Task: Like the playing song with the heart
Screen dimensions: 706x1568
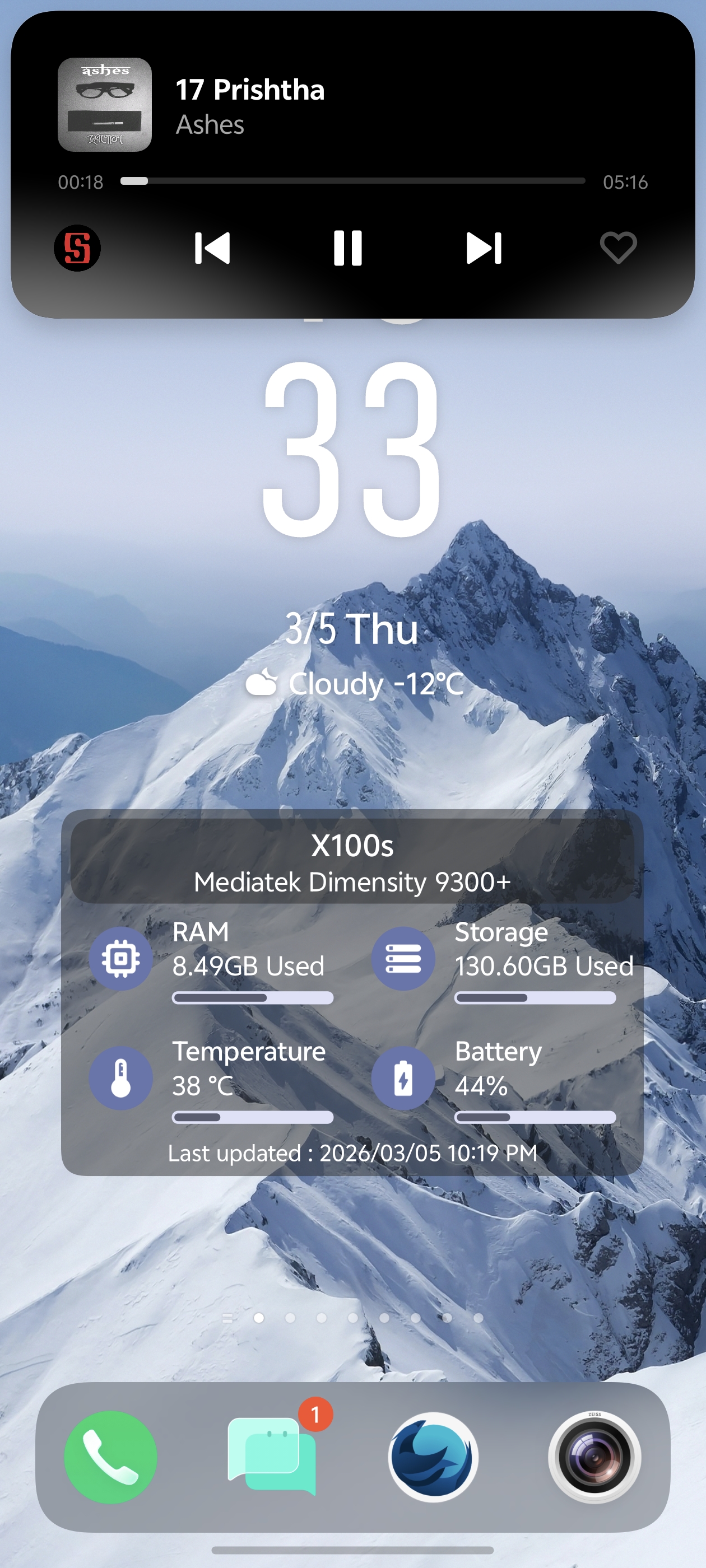Action: coord(617,248)
